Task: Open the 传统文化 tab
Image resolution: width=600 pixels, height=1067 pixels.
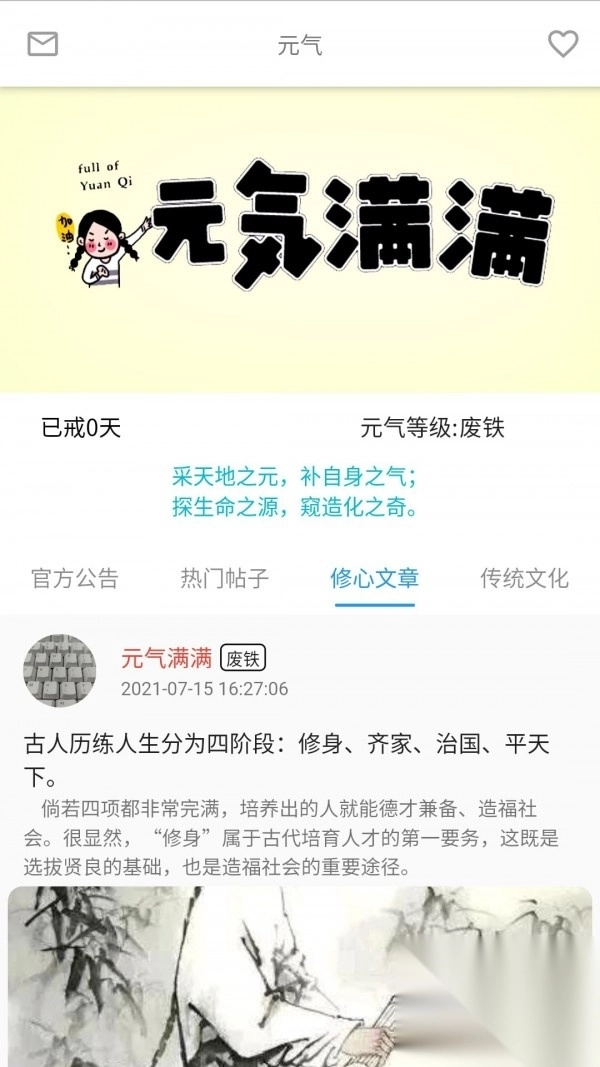Action: click(524, 578)
